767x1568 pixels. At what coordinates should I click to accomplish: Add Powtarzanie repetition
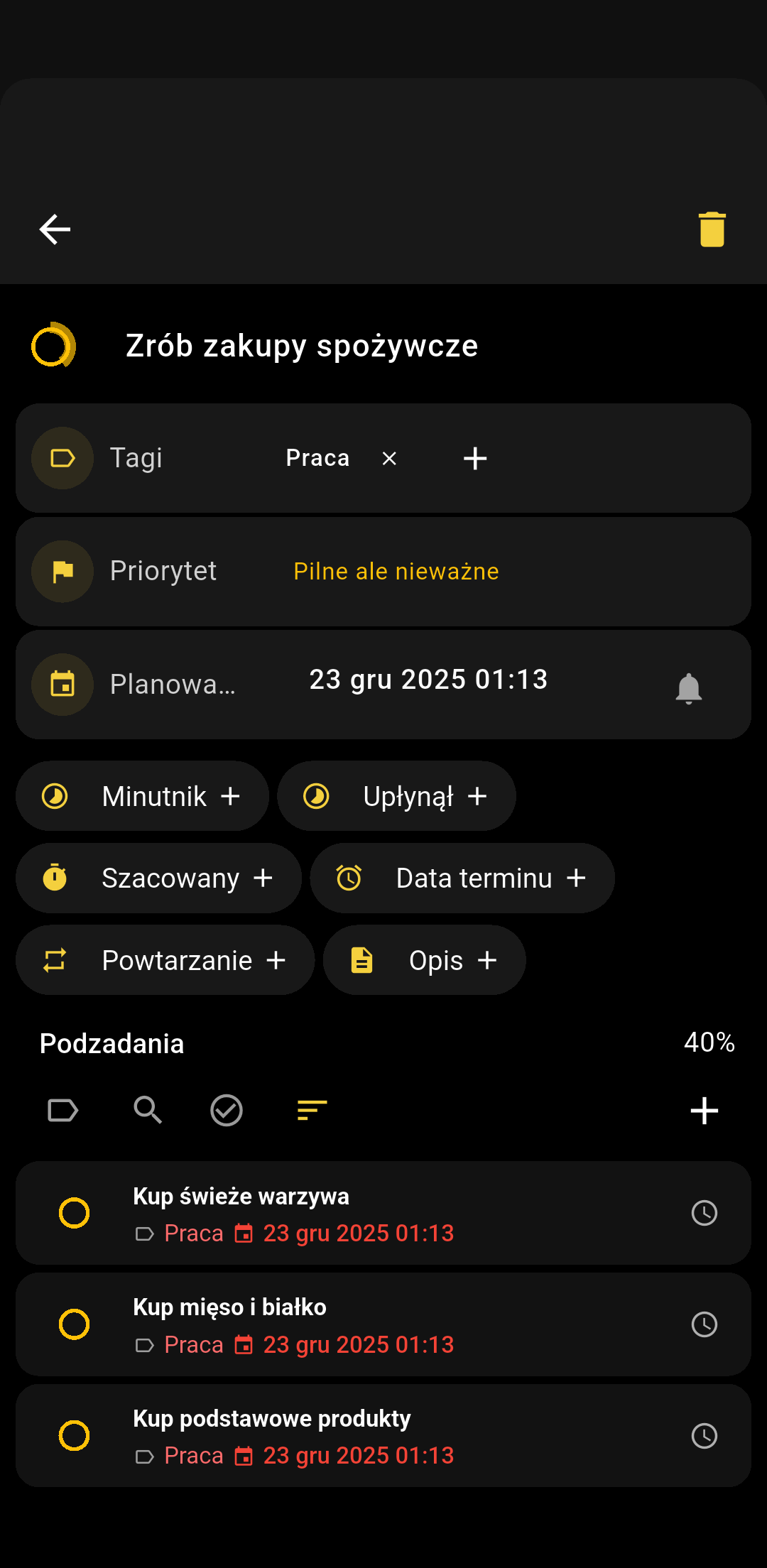pyautogui.click(x=165, y=960)
